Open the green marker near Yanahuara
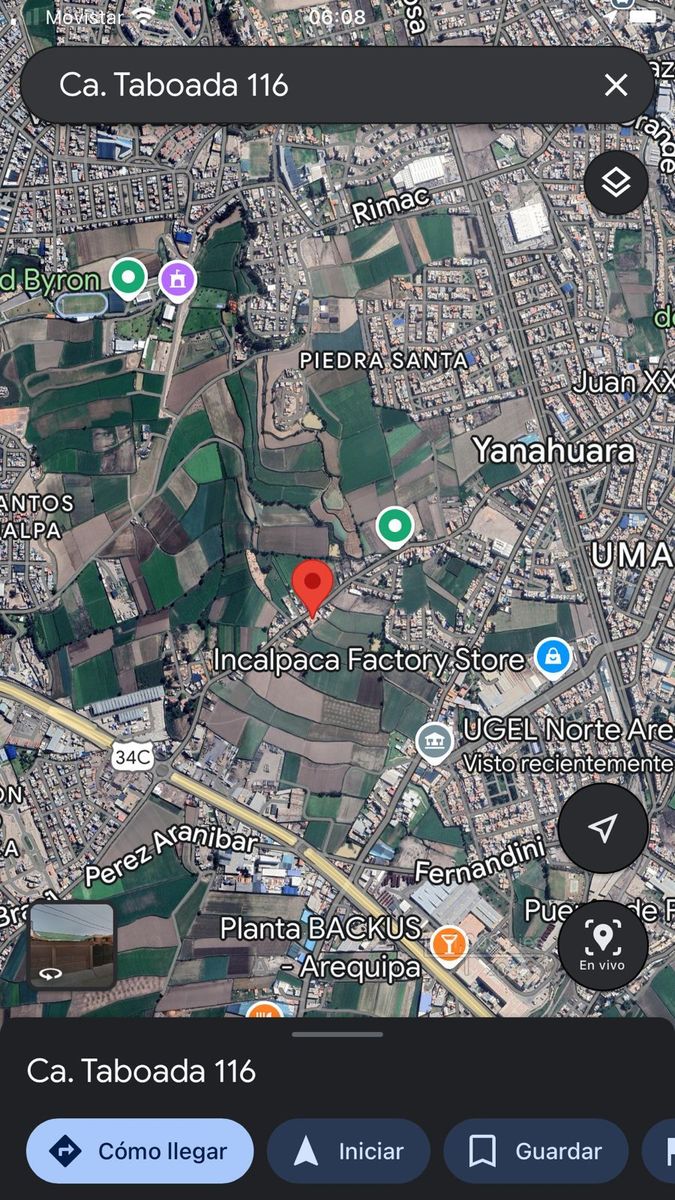675x1200 pixels. (395, 526)
